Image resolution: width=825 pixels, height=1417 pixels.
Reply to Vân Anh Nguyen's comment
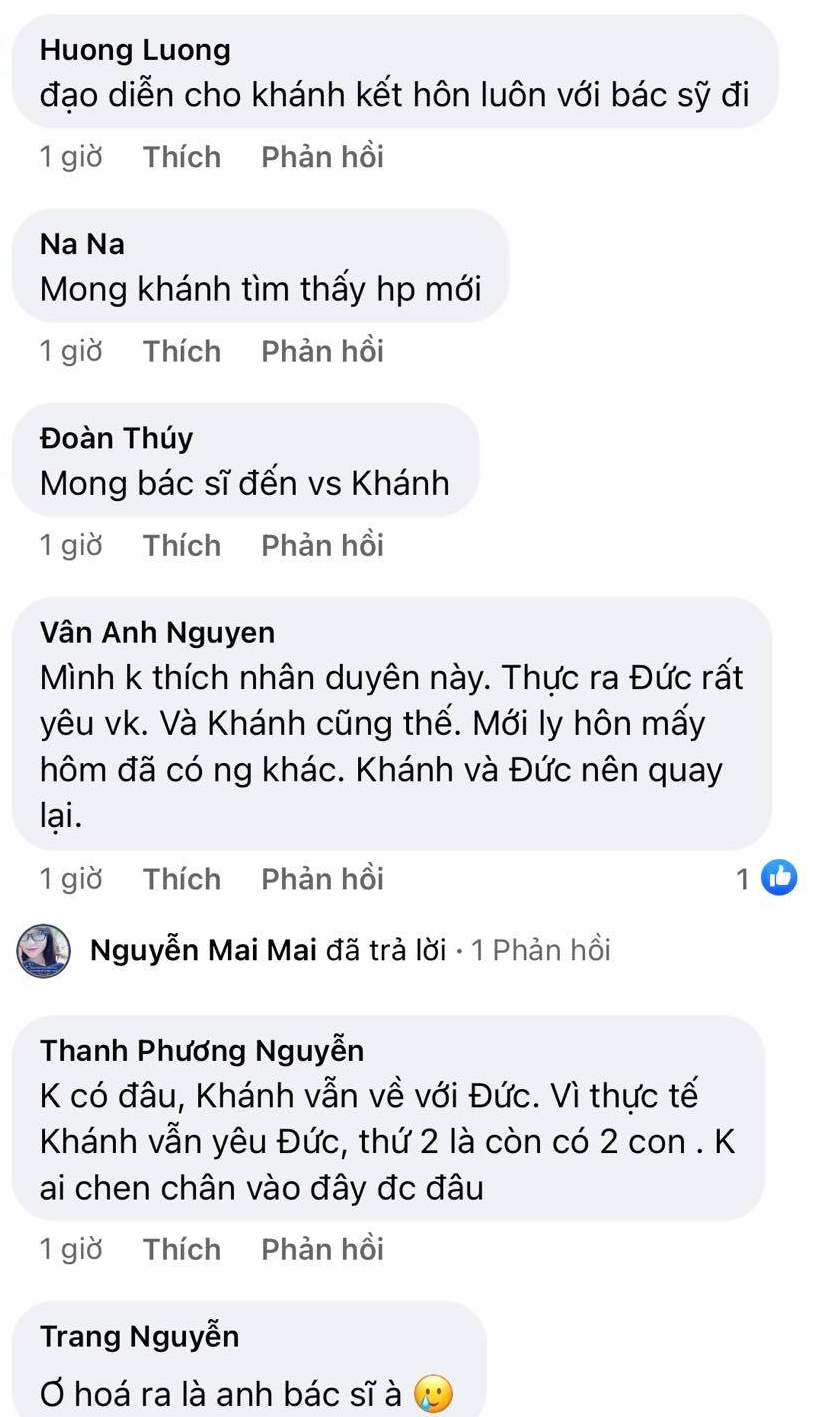pyautogui.click(x=322, y=879)
